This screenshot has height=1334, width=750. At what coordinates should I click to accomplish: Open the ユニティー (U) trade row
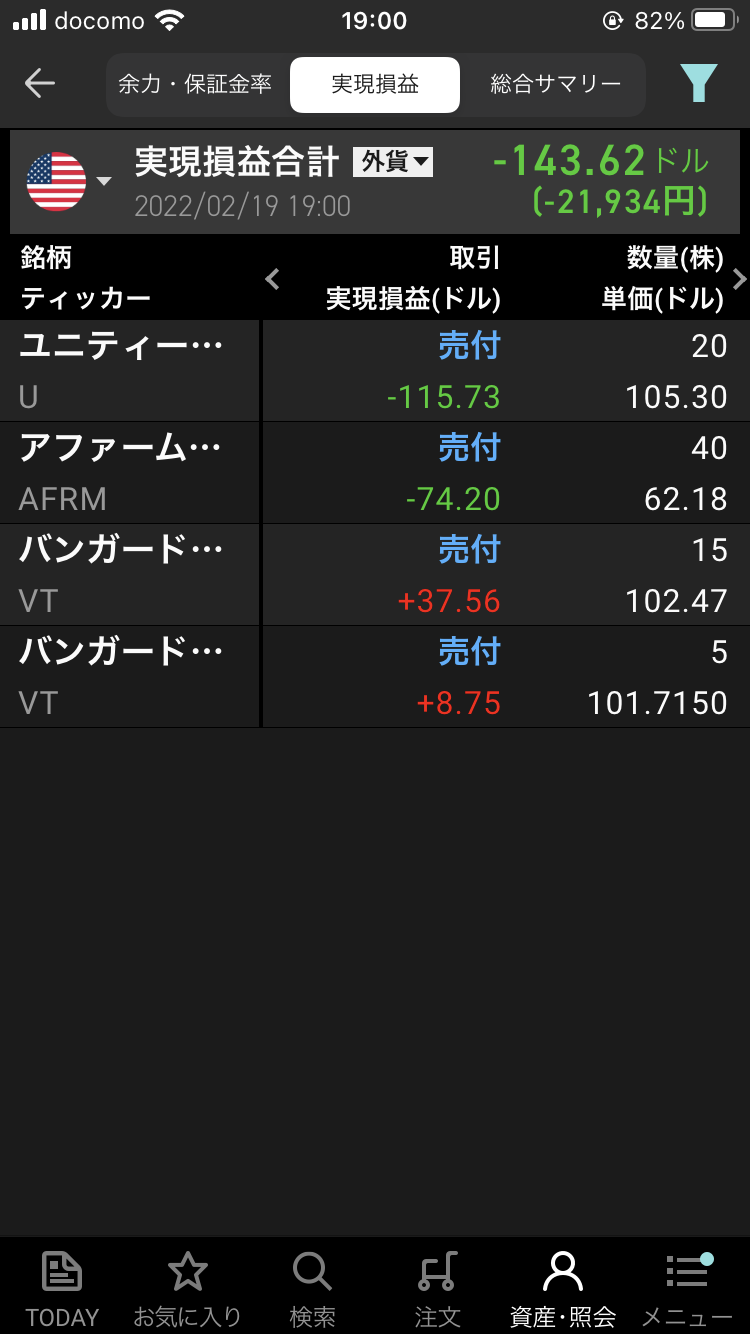(375, 371)
